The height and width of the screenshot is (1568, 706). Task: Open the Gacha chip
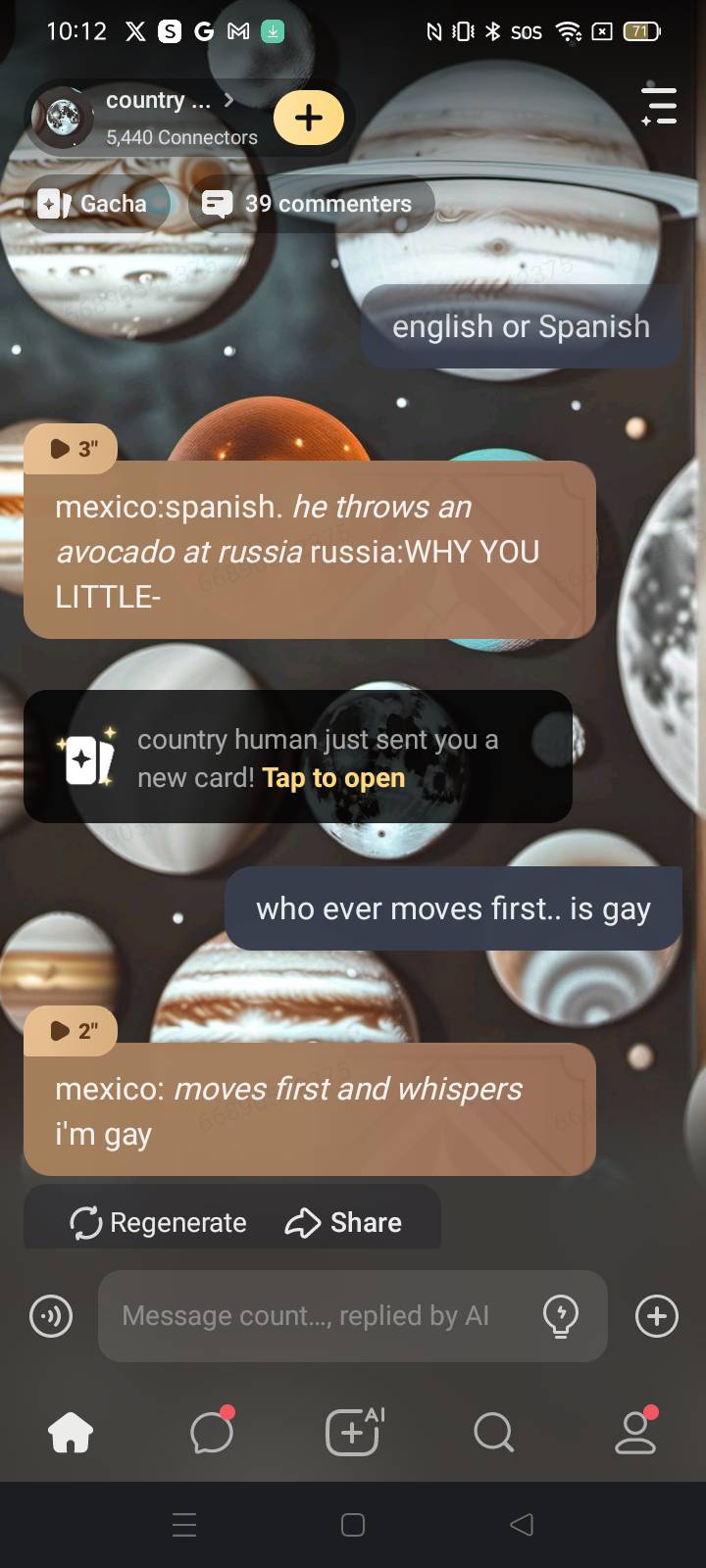pos(96,204)
